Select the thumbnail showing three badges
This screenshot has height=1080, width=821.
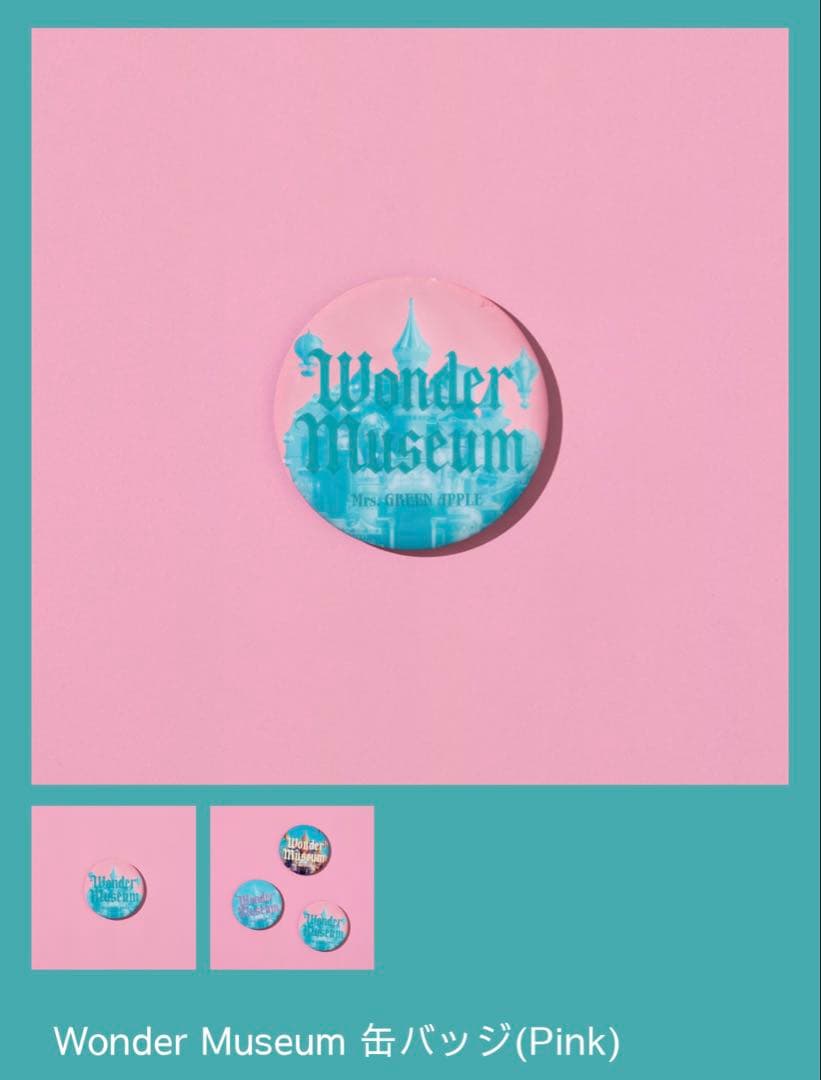click(292, 888)
